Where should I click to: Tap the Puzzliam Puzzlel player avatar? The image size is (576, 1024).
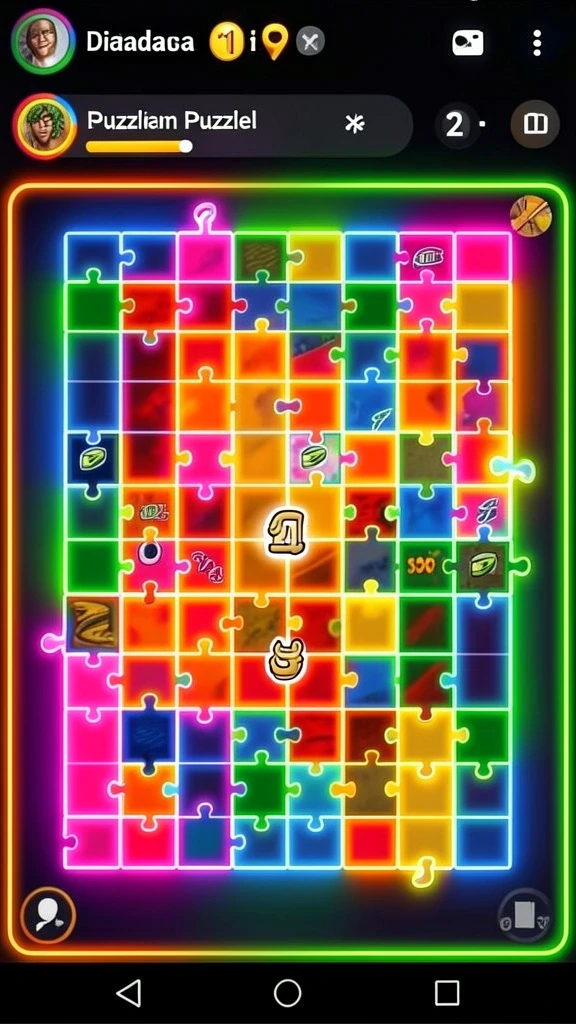pyautogui.click(x=44, y=126)
